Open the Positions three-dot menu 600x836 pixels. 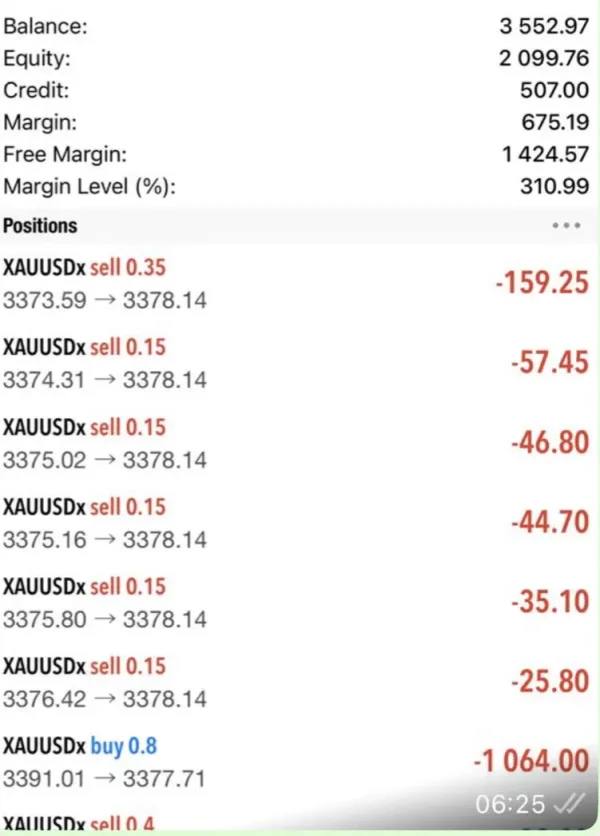pyautogui.click(x=566, y=226)
